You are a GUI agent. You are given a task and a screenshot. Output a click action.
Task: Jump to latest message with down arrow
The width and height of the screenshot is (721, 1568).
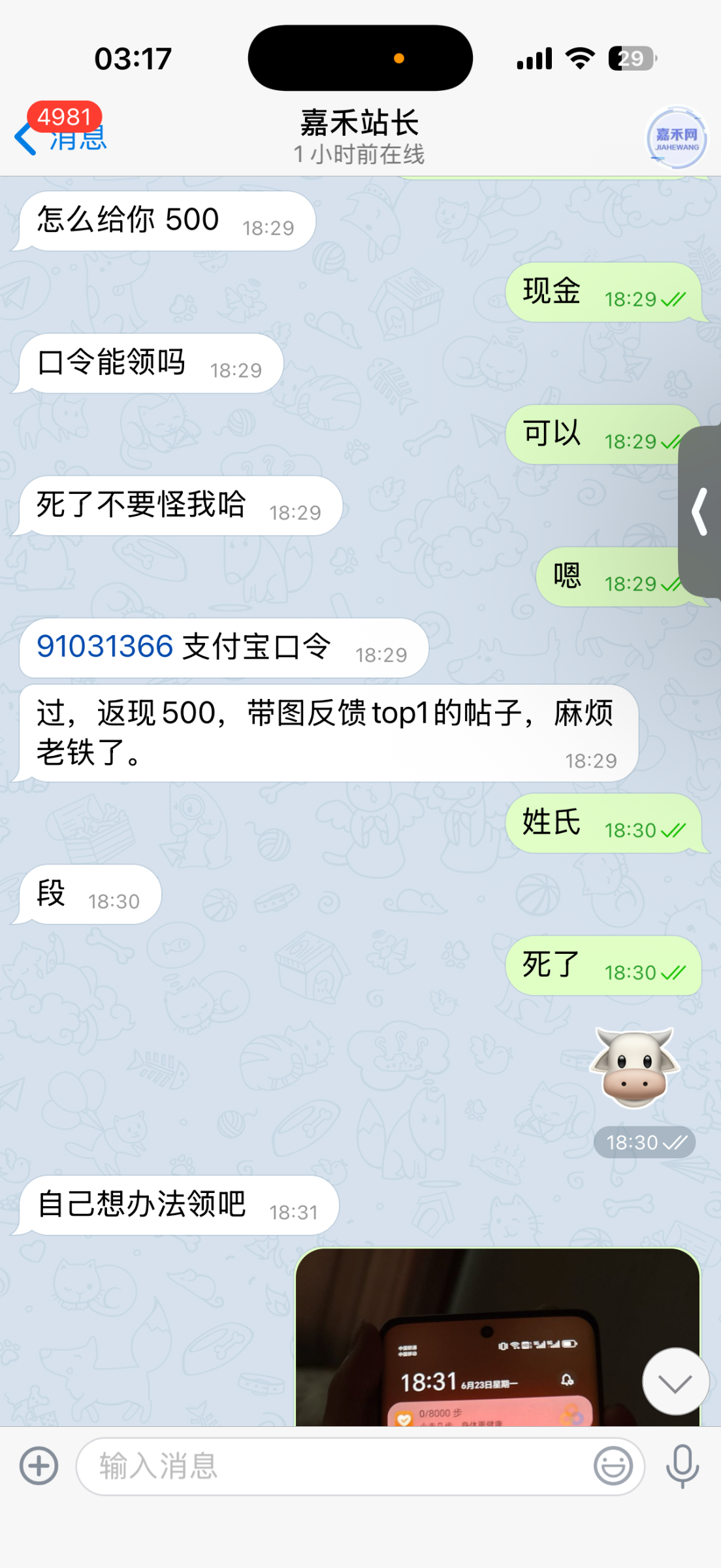(x=675, y=1382)
